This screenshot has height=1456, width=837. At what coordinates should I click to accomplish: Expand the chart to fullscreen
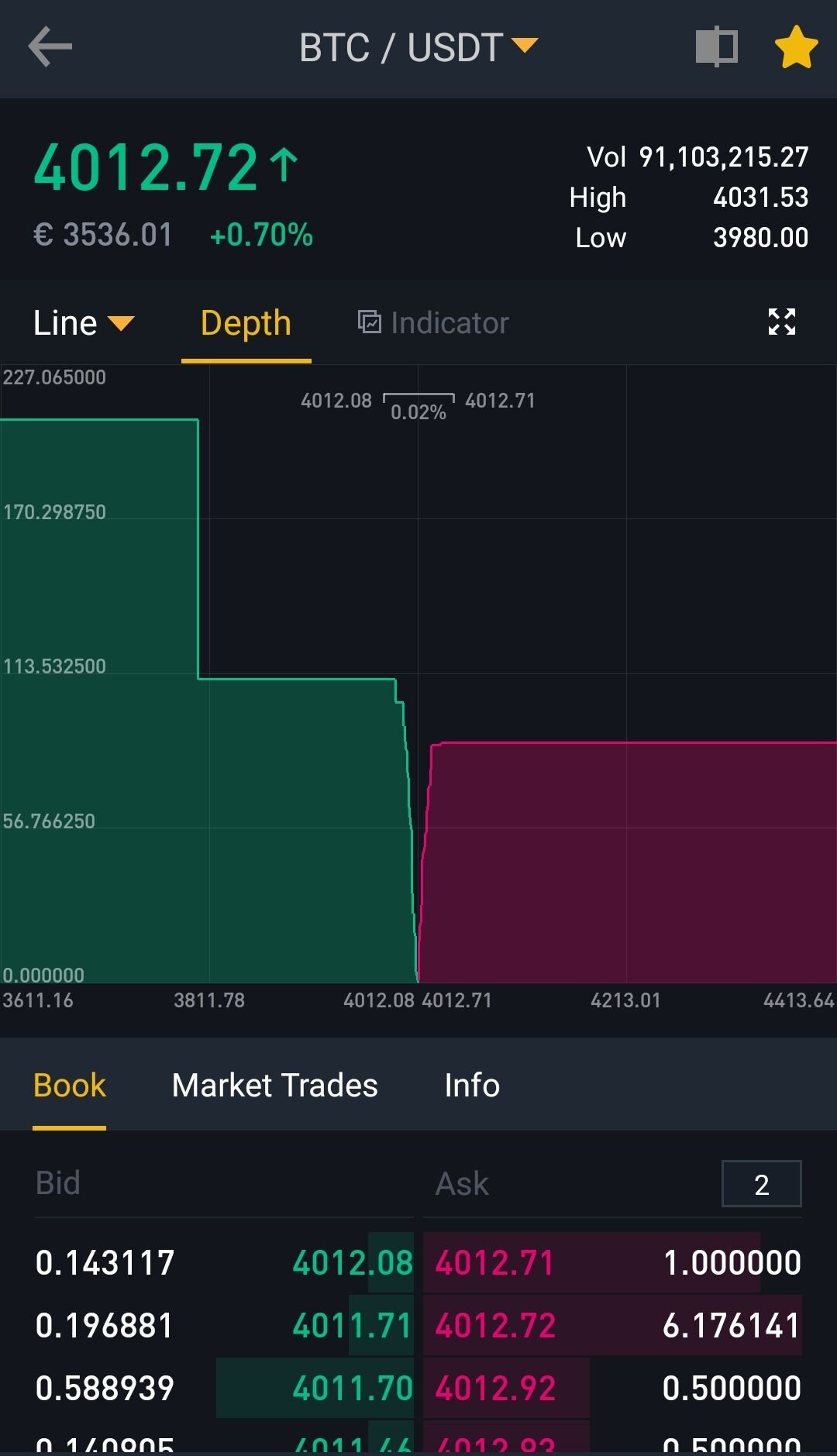781,322
